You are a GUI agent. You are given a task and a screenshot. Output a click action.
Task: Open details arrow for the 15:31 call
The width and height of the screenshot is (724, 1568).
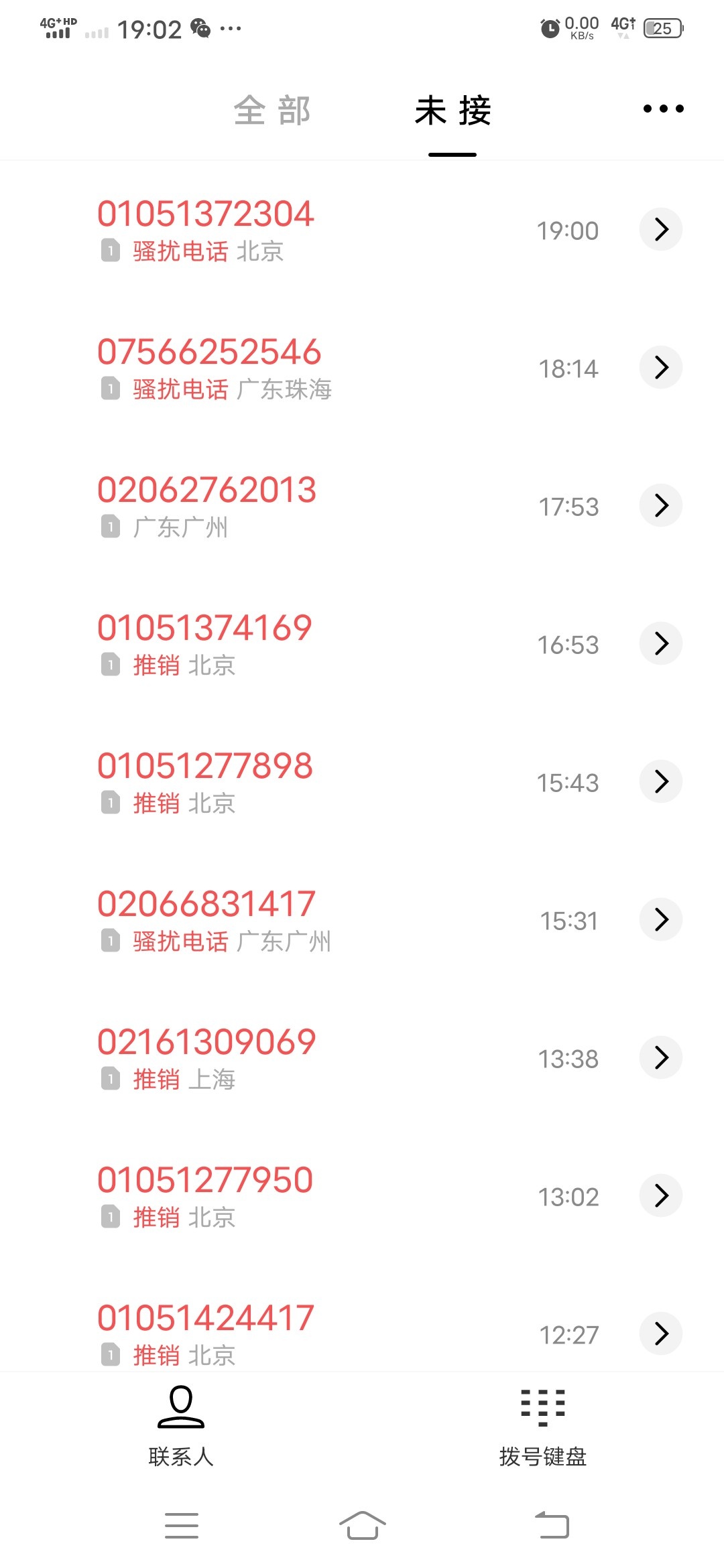(x=661, y=919)
